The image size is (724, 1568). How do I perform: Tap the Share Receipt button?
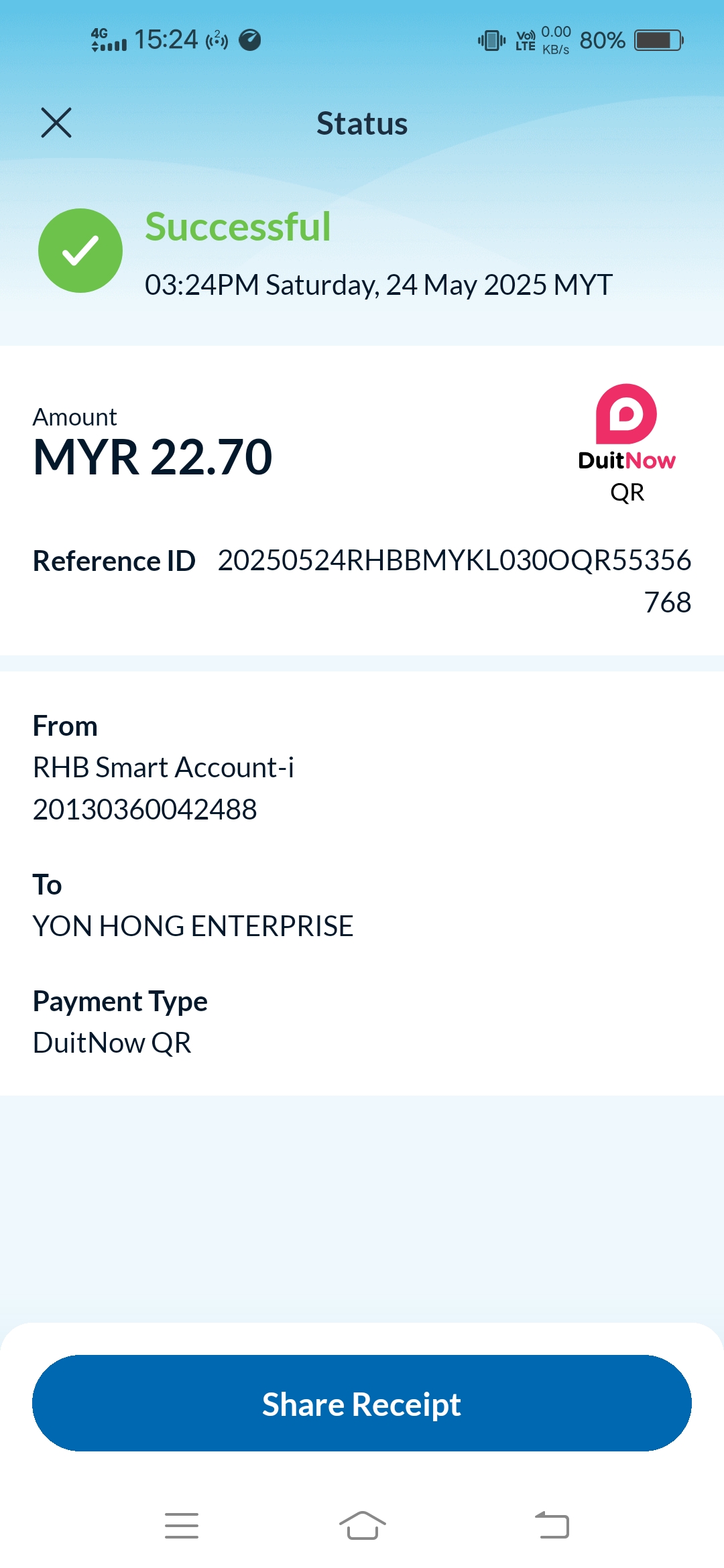362,1404
